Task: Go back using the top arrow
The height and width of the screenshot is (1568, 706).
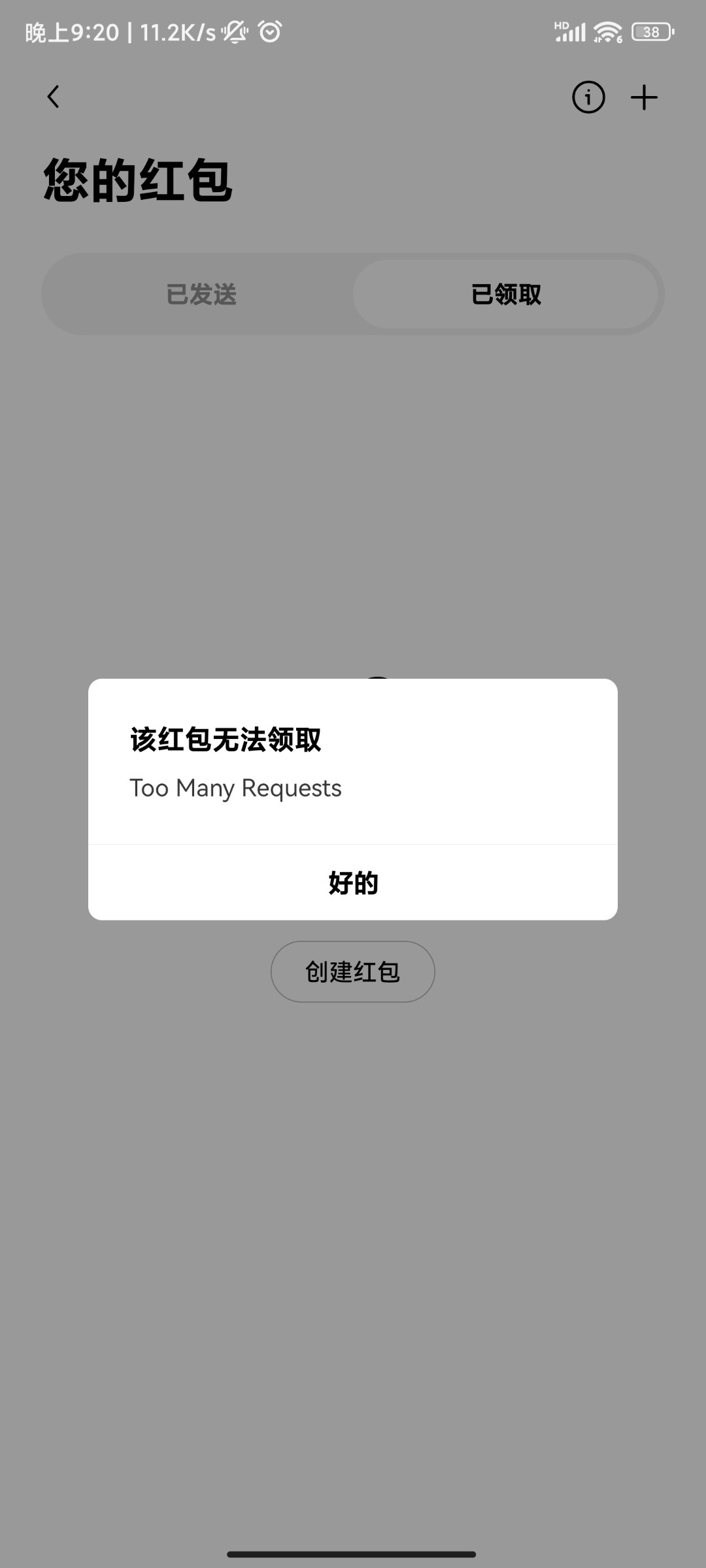Action: tap(54, 97)
